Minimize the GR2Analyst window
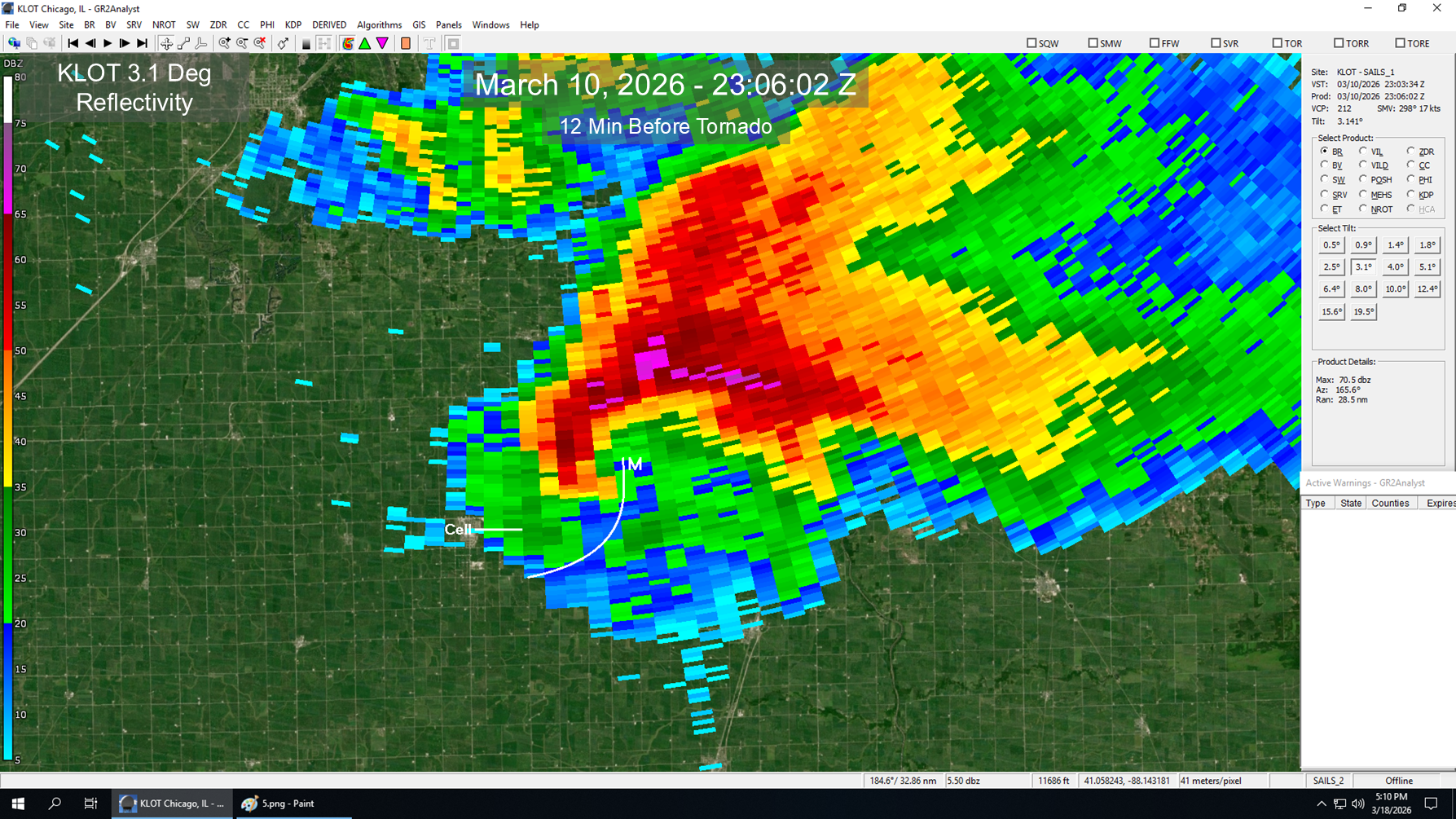The height and width of the screenshot is (819, 1456). (1368, 8)
